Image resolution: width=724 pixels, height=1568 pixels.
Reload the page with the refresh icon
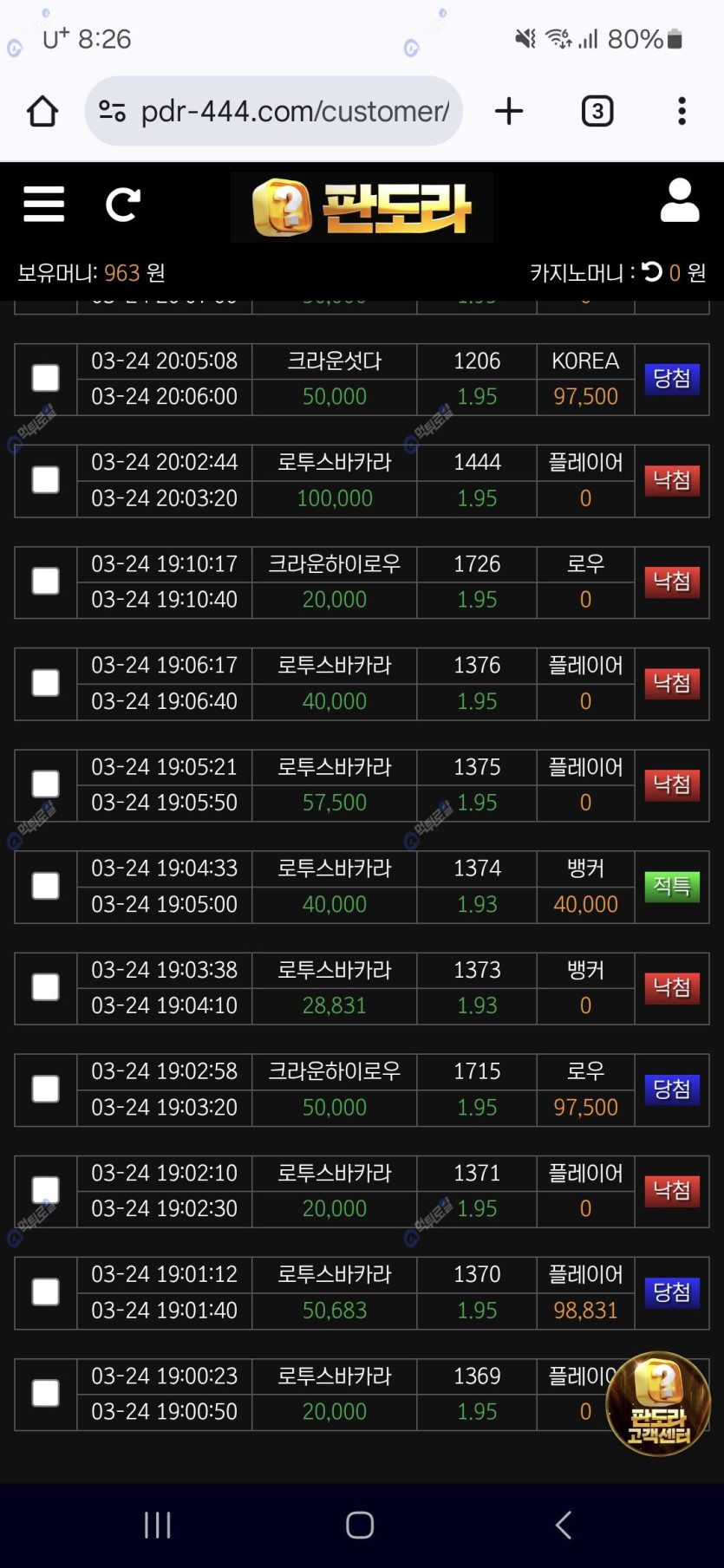click(122, 205)
